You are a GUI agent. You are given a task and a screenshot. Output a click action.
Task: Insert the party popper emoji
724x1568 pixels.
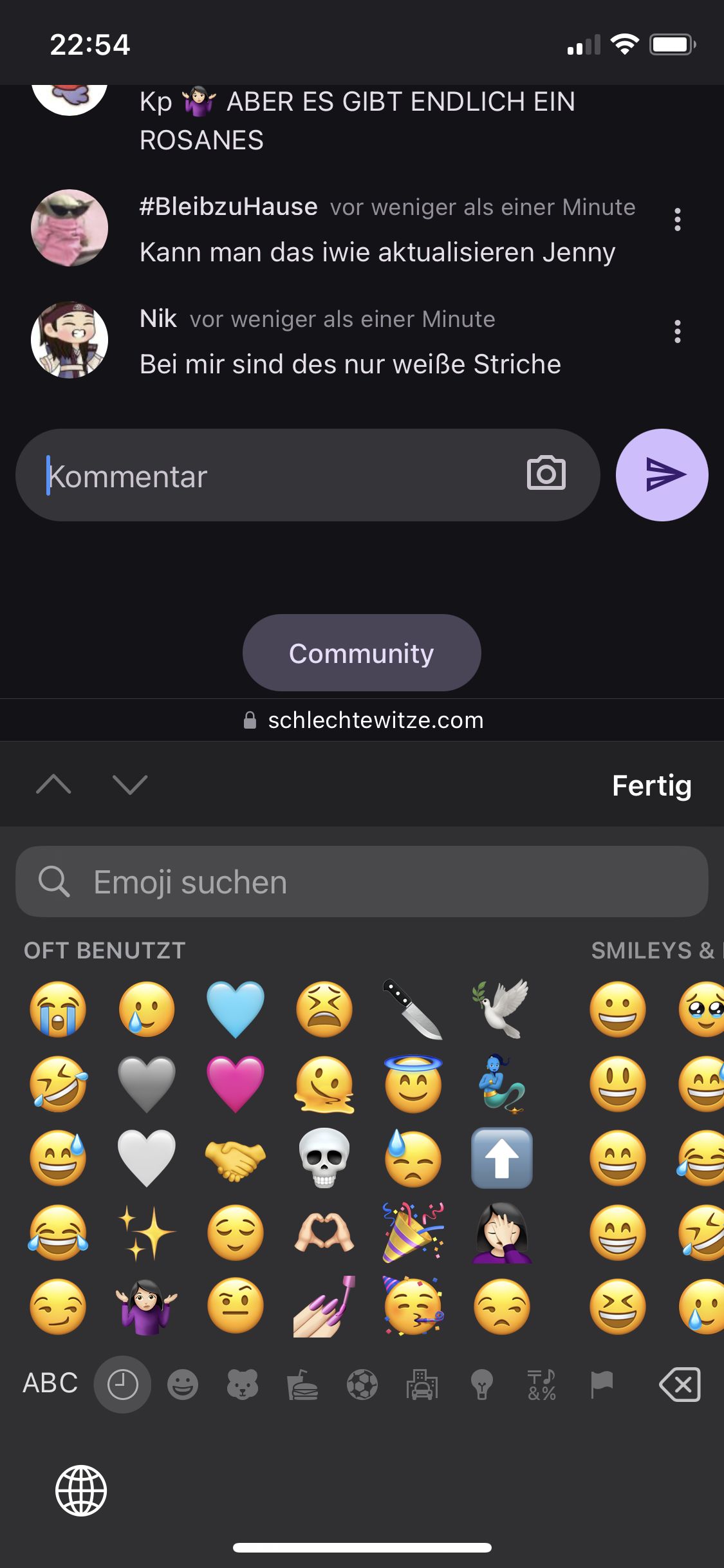coord(413,1232)
